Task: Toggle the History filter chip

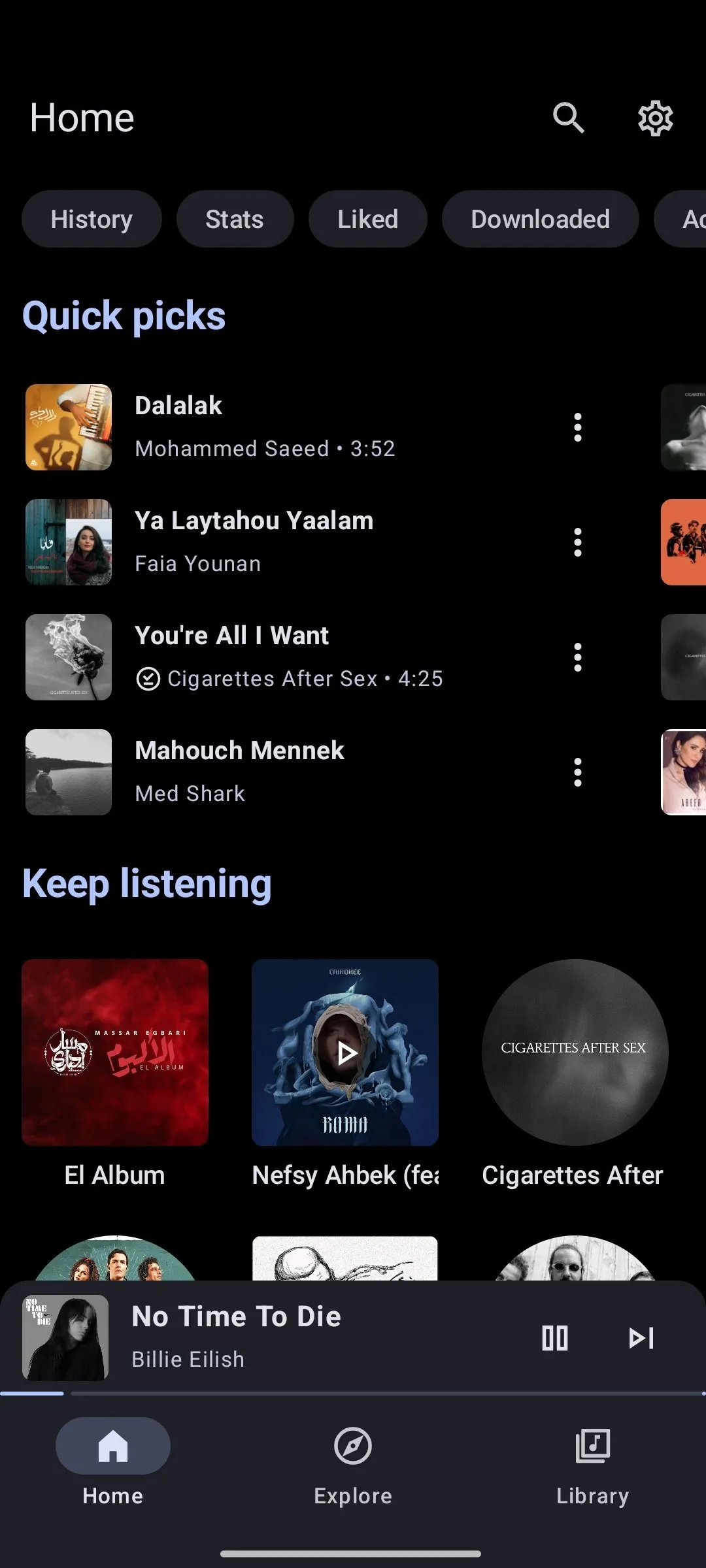Action: pos(92,219)
